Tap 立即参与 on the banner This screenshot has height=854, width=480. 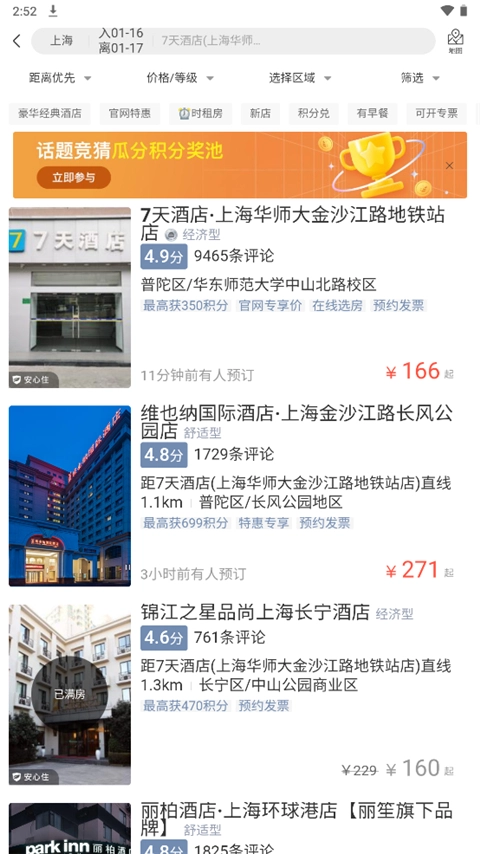click(x=74, y=178)
